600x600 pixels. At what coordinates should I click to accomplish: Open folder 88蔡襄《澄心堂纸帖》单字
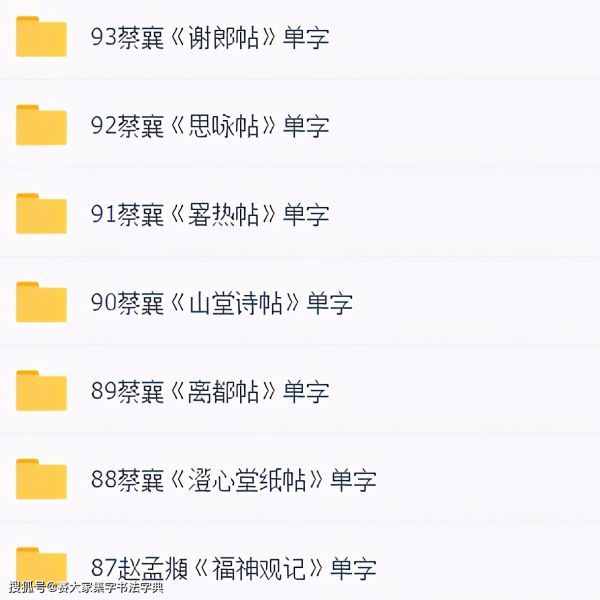233,479
